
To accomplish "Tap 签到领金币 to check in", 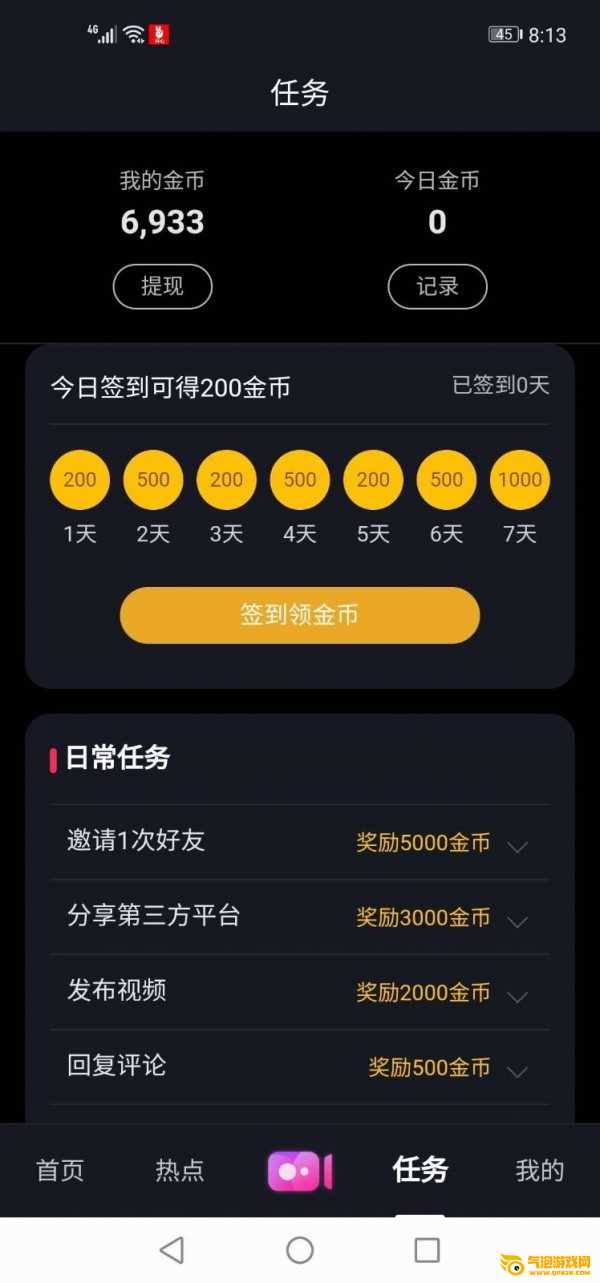I will (300, 615).
